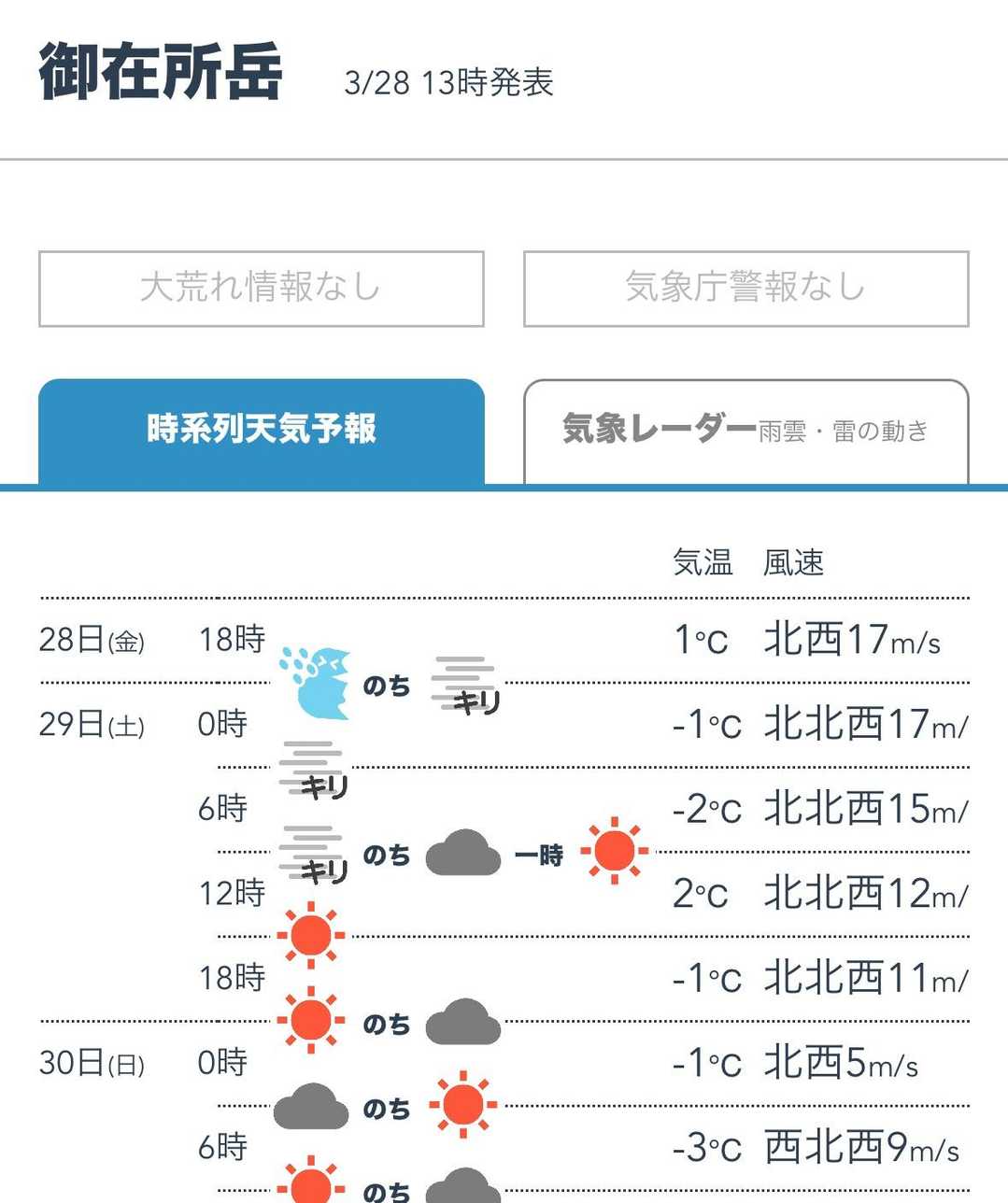Image resolution: width=1008 pixels, height=1203 pixels.
Task: Switch to the 時系列天気予報 tab
Action: [262, 431]
